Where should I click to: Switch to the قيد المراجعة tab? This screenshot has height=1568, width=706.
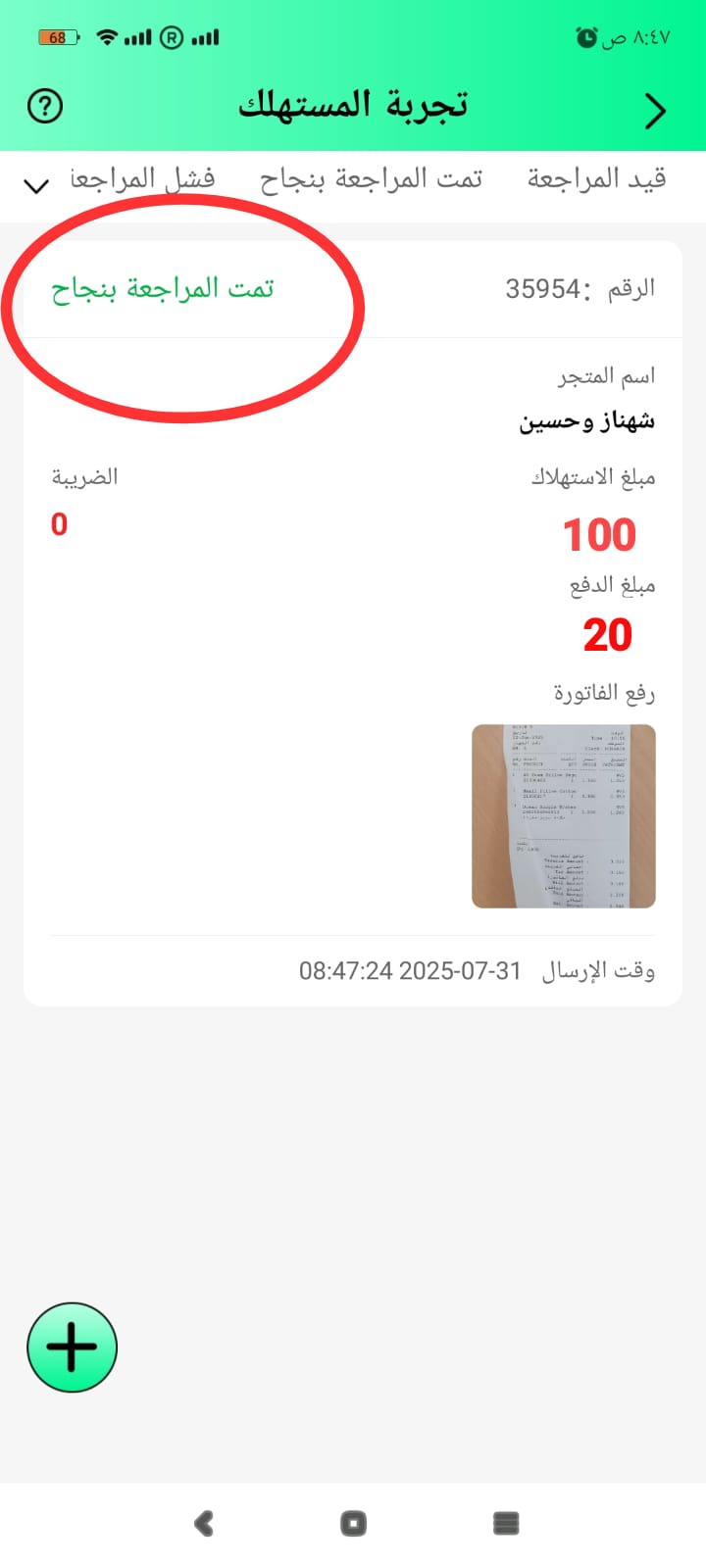(596, 179)
